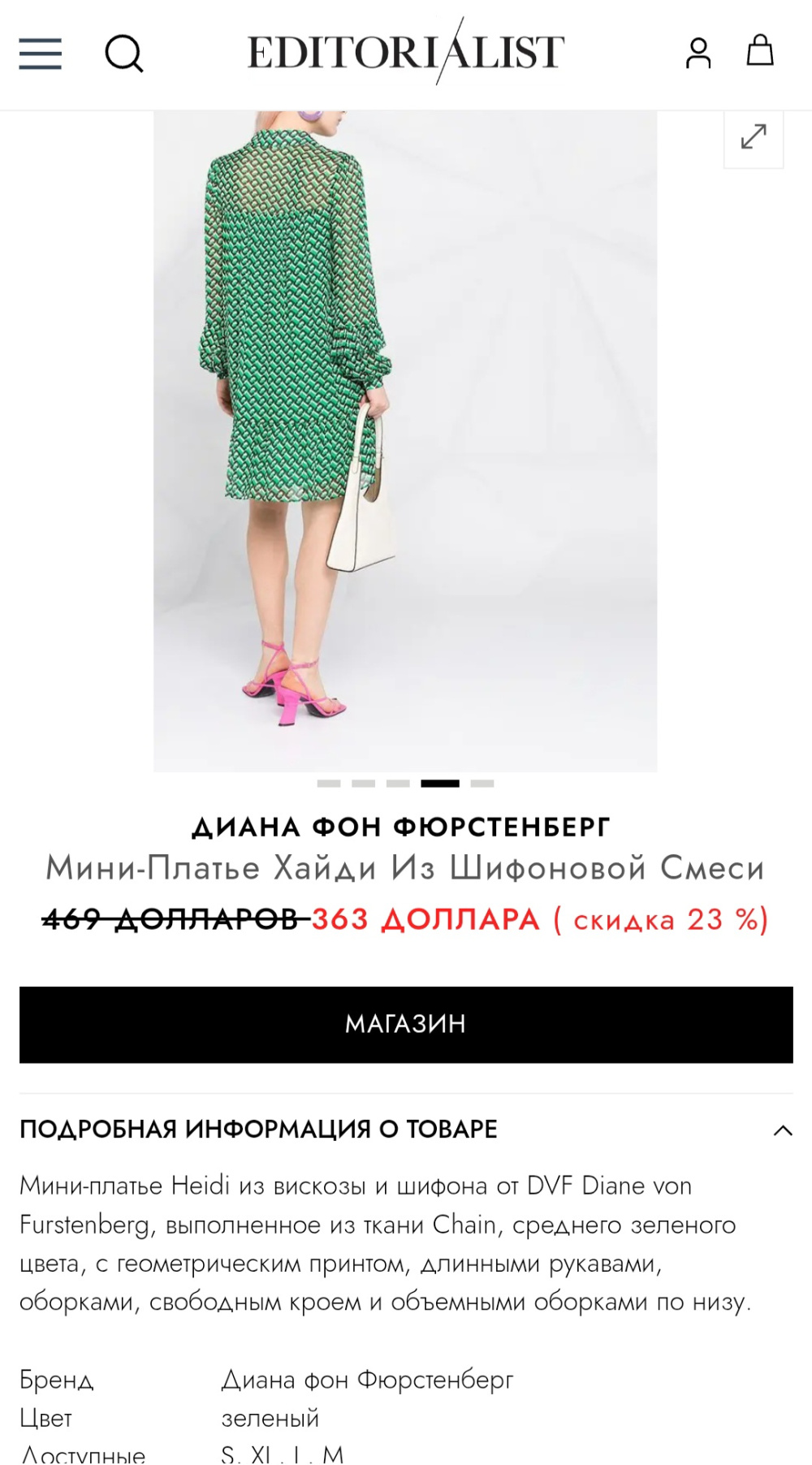Click the product title Мини-Платье Хайди
This screenshot has width=812, height=1465.
406,869
